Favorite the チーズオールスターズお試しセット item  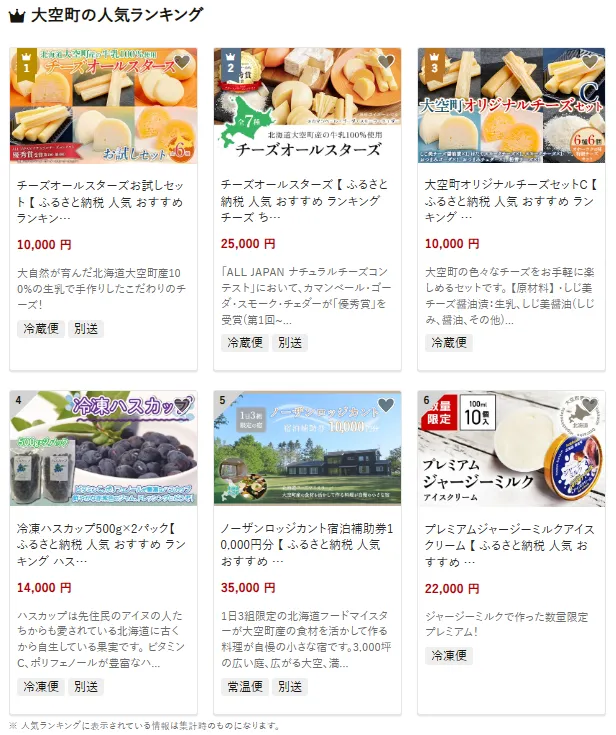(x=182, y=62)
